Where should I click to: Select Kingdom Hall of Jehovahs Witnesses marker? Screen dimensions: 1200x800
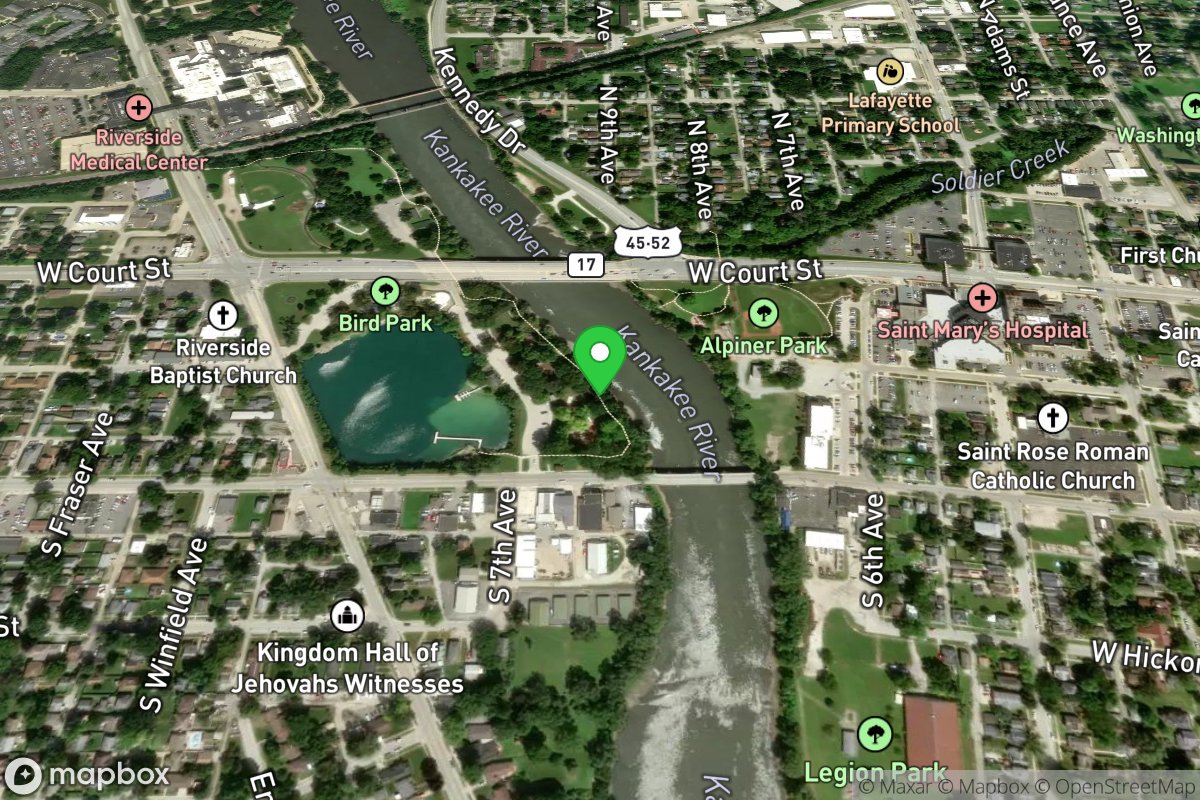pos(347,615)
